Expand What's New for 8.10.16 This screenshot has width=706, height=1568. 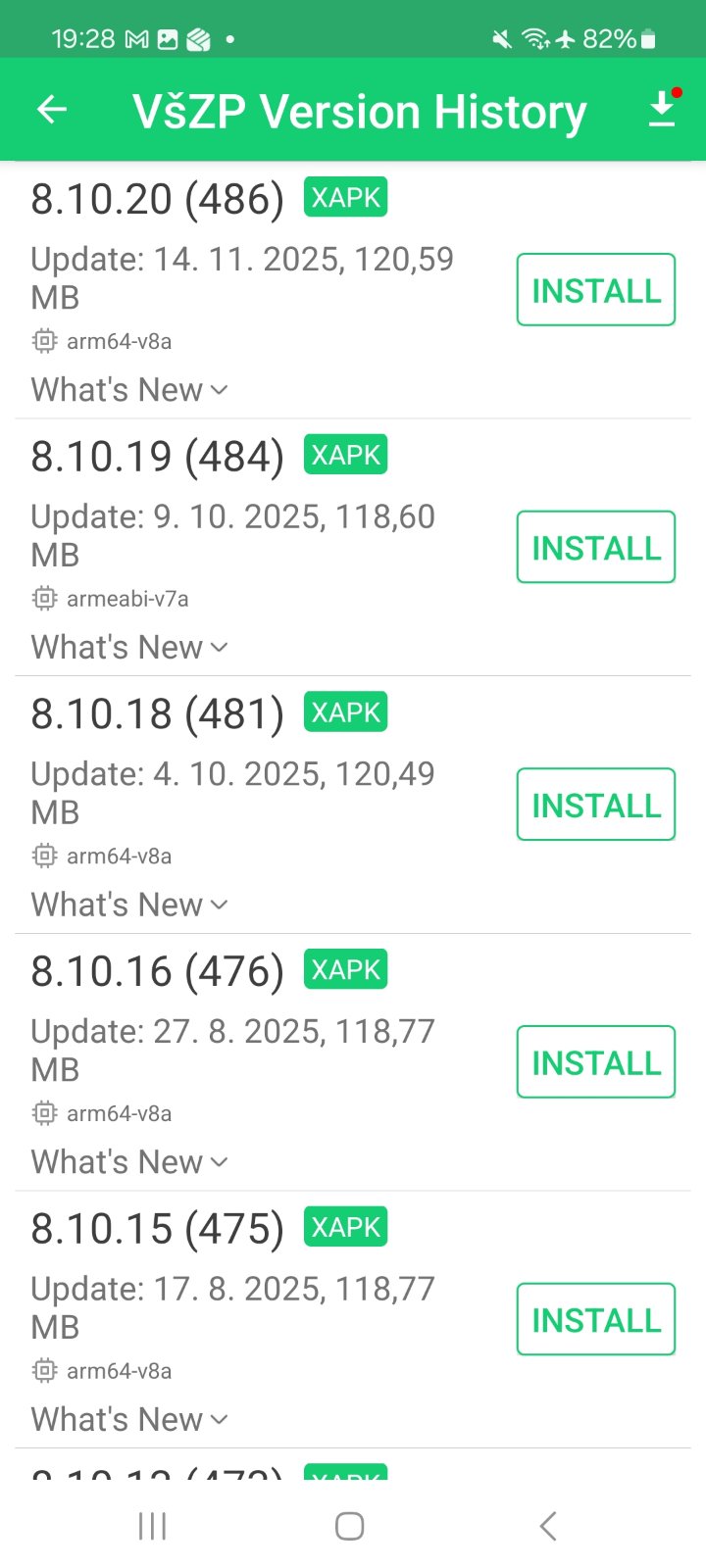(x=129, y=1162)
